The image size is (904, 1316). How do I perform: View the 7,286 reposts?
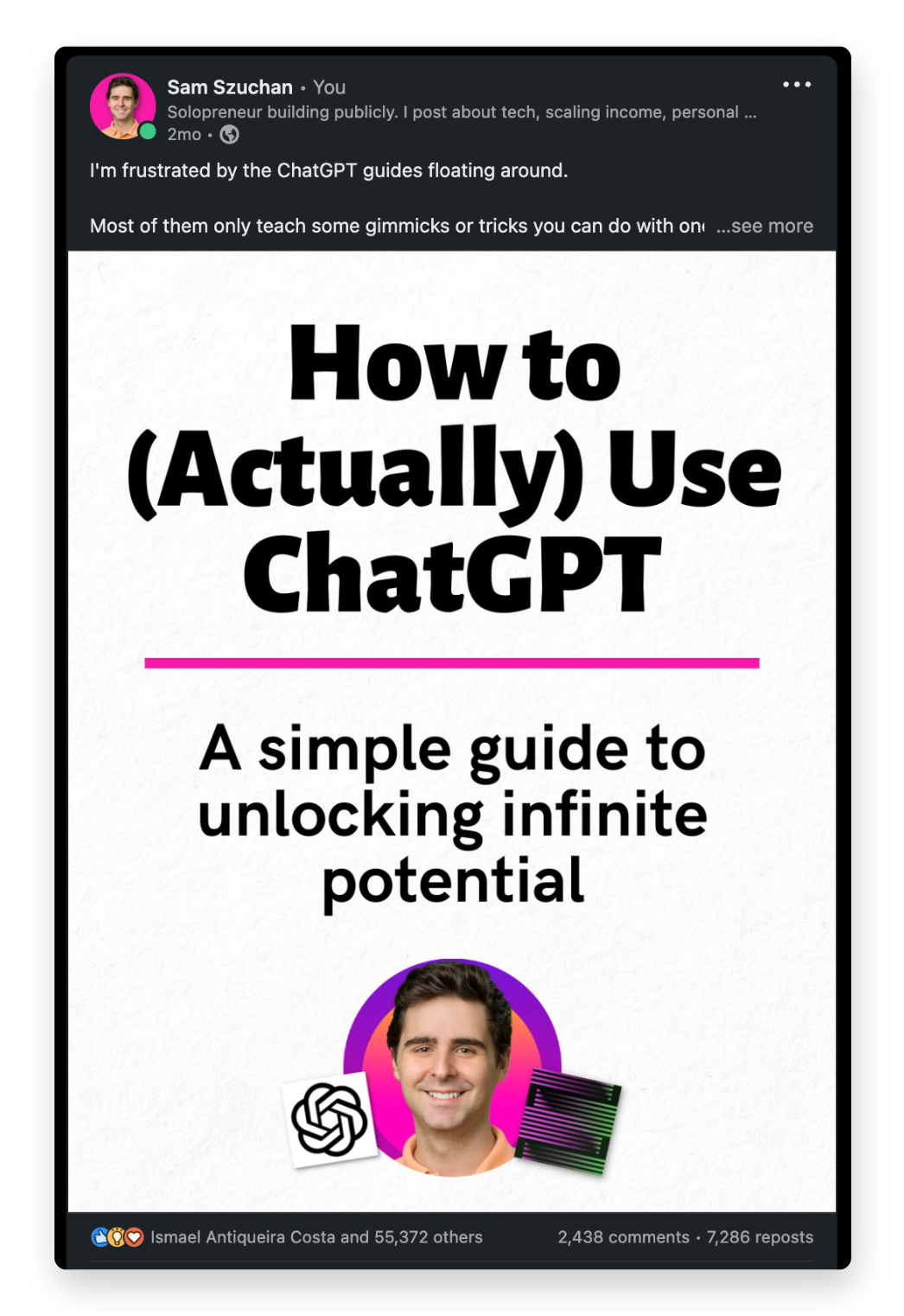pos(760,1237)
